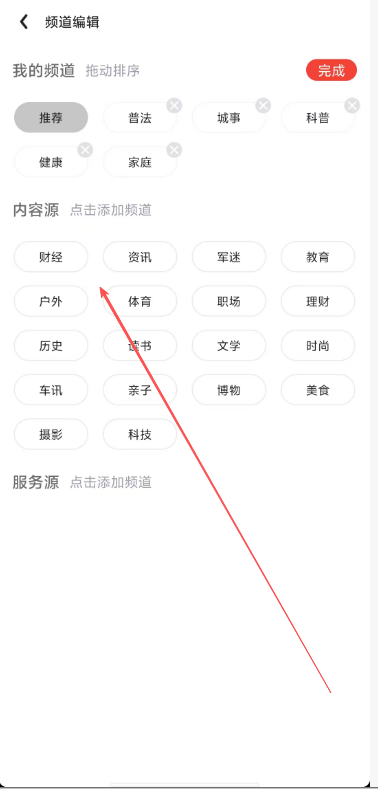
Task: Choose the 职场 channel chip
Action: click(x=229, y=301)
